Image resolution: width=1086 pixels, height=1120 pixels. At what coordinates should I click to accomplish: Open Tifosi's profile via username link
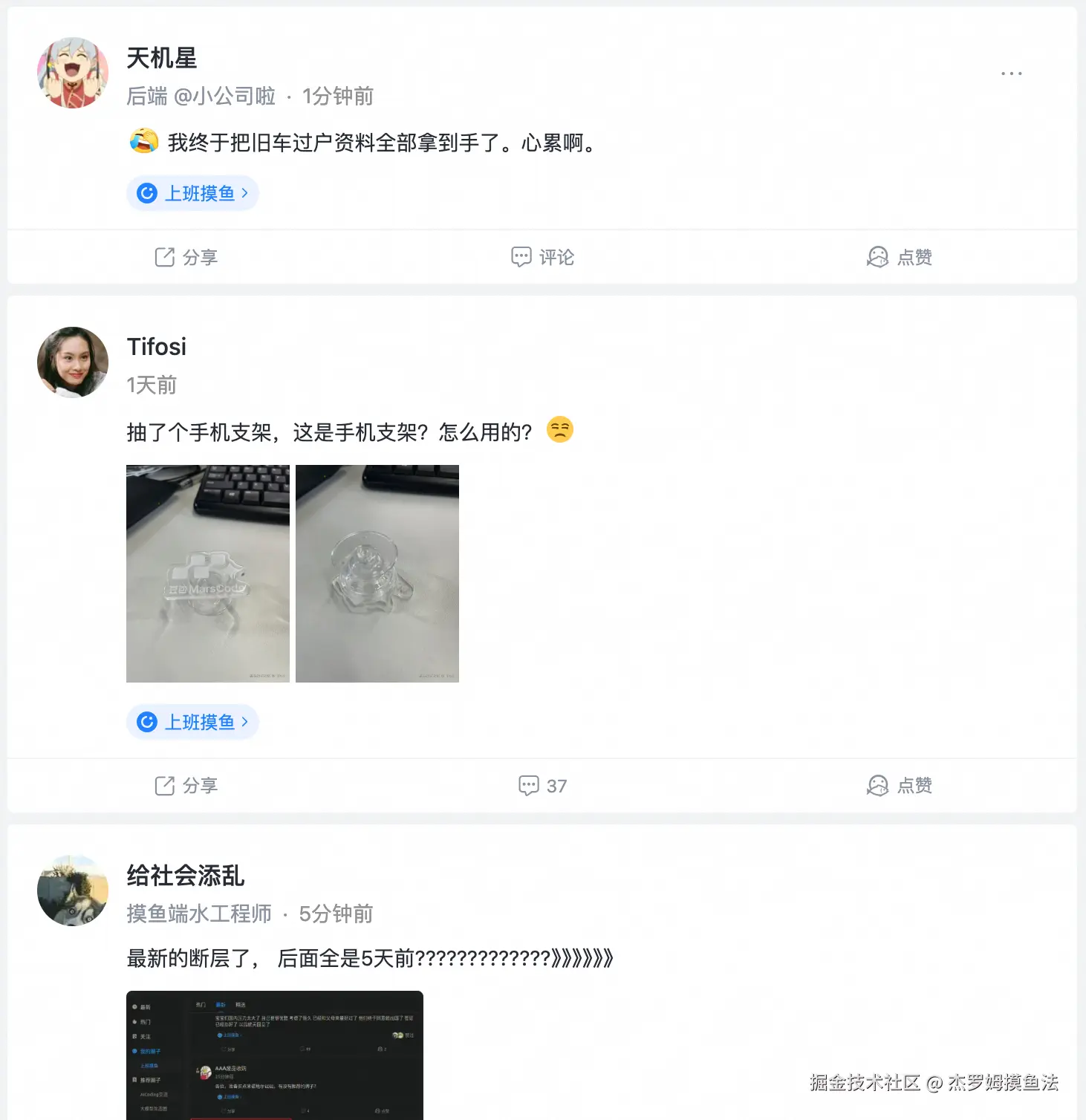click(156, 346)
